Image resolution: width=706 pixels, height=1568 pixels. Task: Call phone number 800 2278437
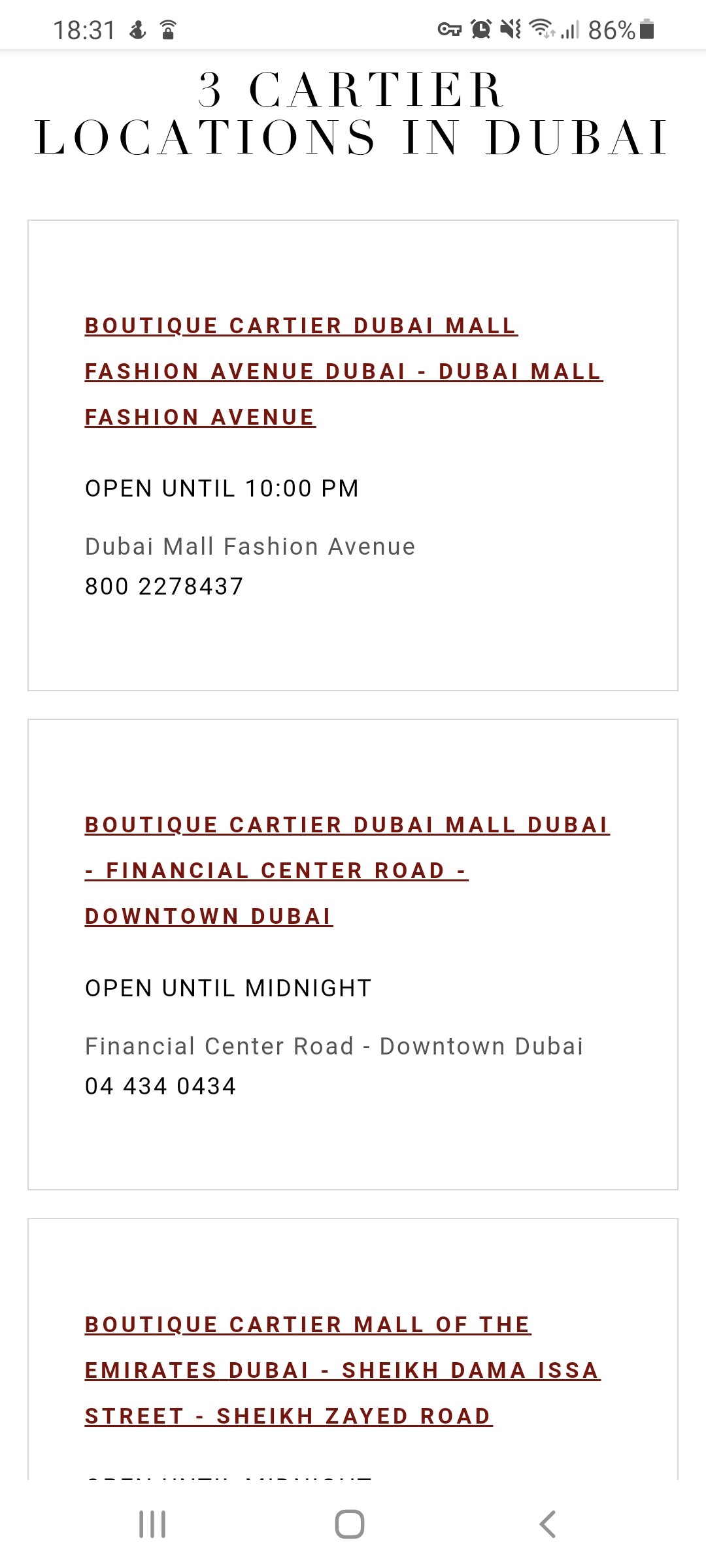(164, 586)
